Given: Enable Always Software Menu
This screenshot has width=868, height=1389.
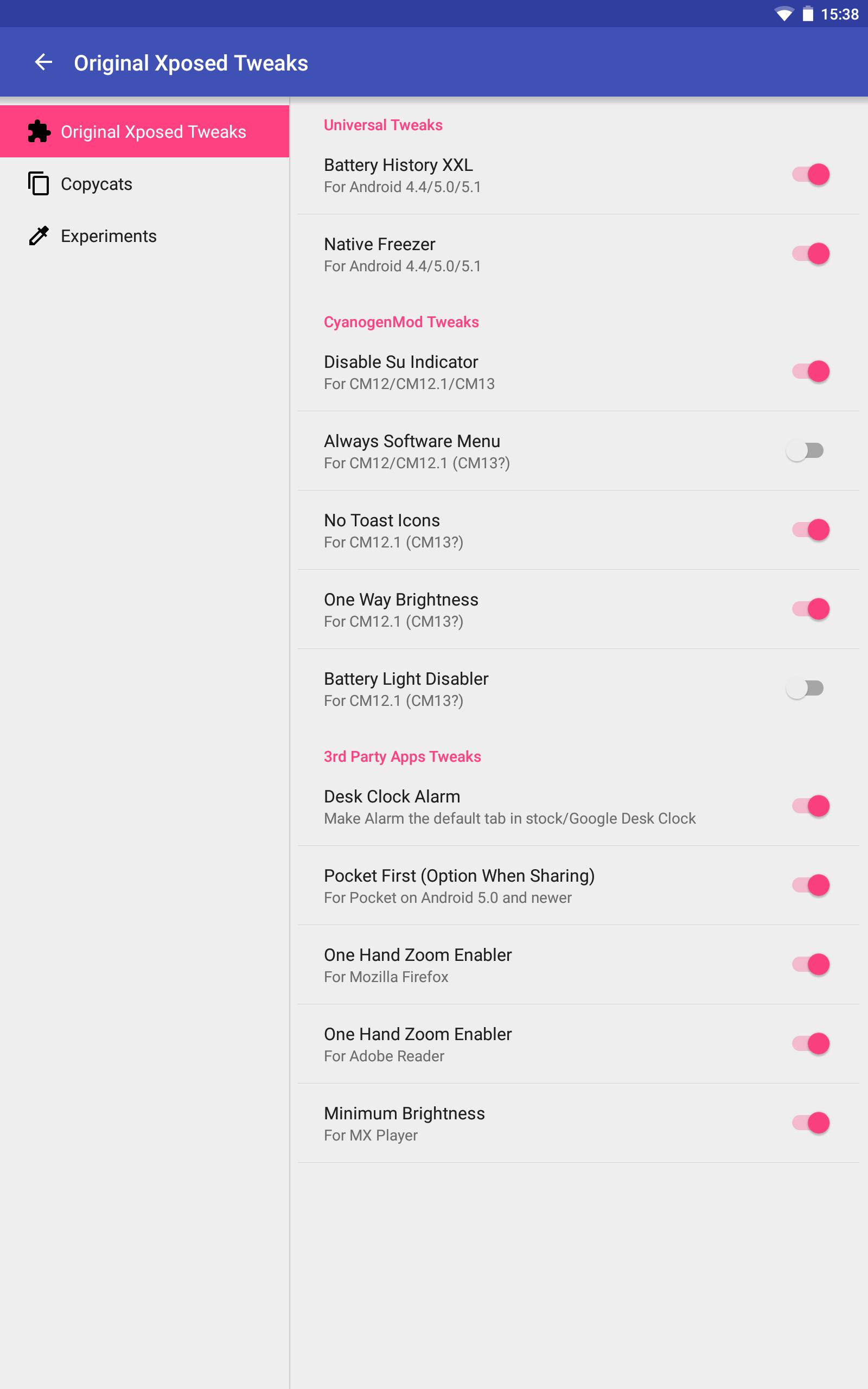Looking at the screenshot, I should pos(805,450).
